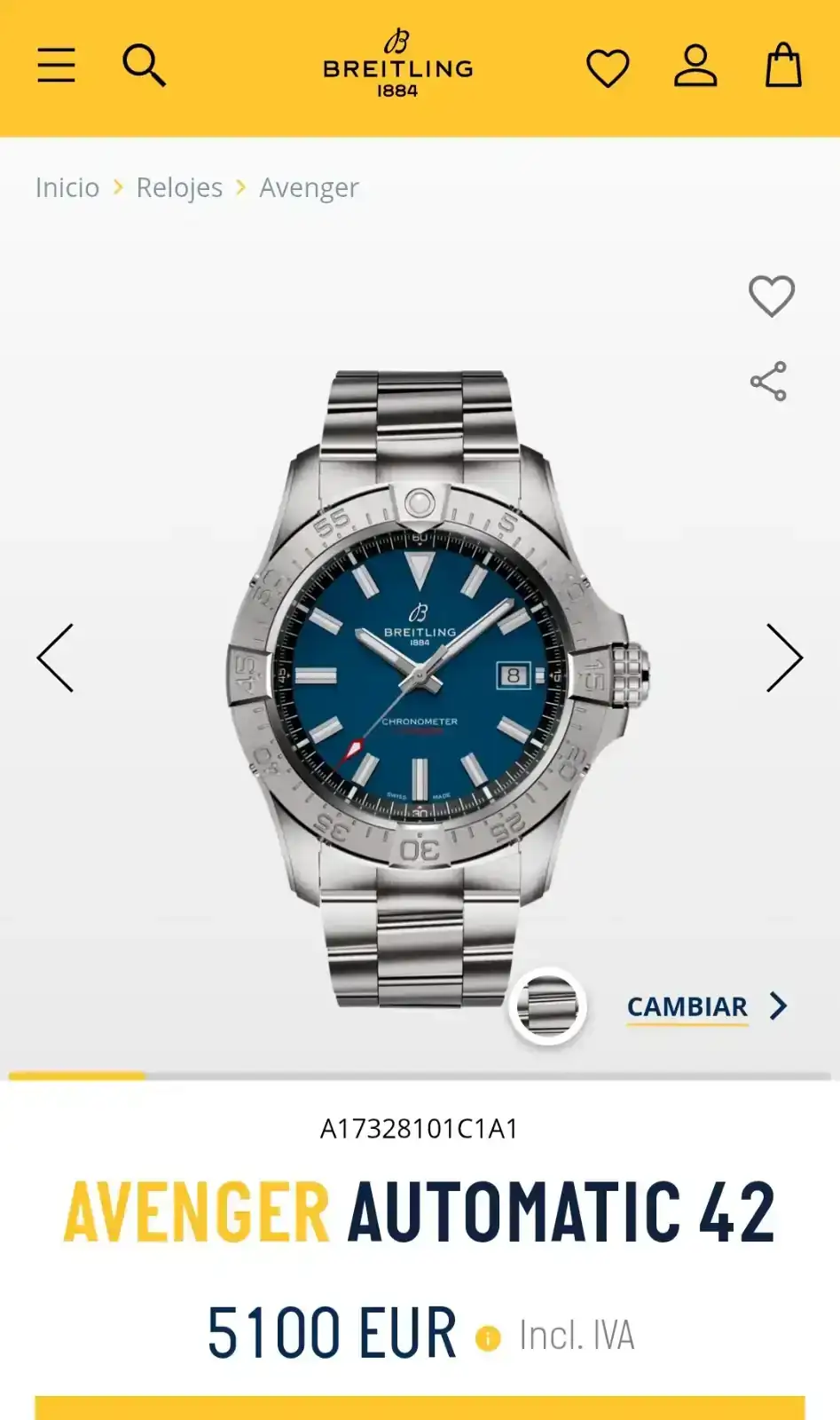Open the shopping bag
The height and width of the screenshot is (1420, 840).
point(783,66)
